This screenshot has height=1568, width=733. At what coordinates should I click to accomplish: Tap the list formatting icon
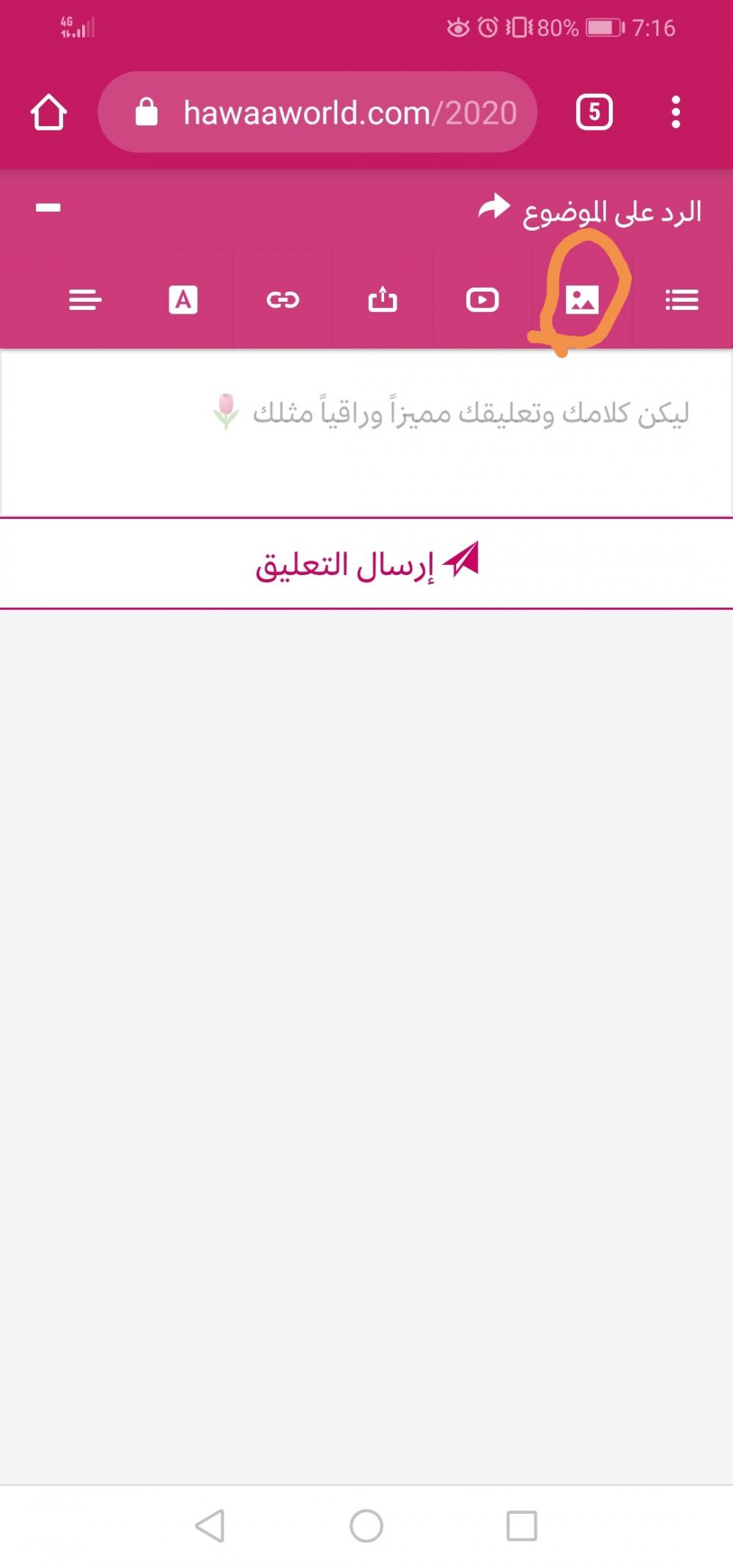[x=682, y=300]
